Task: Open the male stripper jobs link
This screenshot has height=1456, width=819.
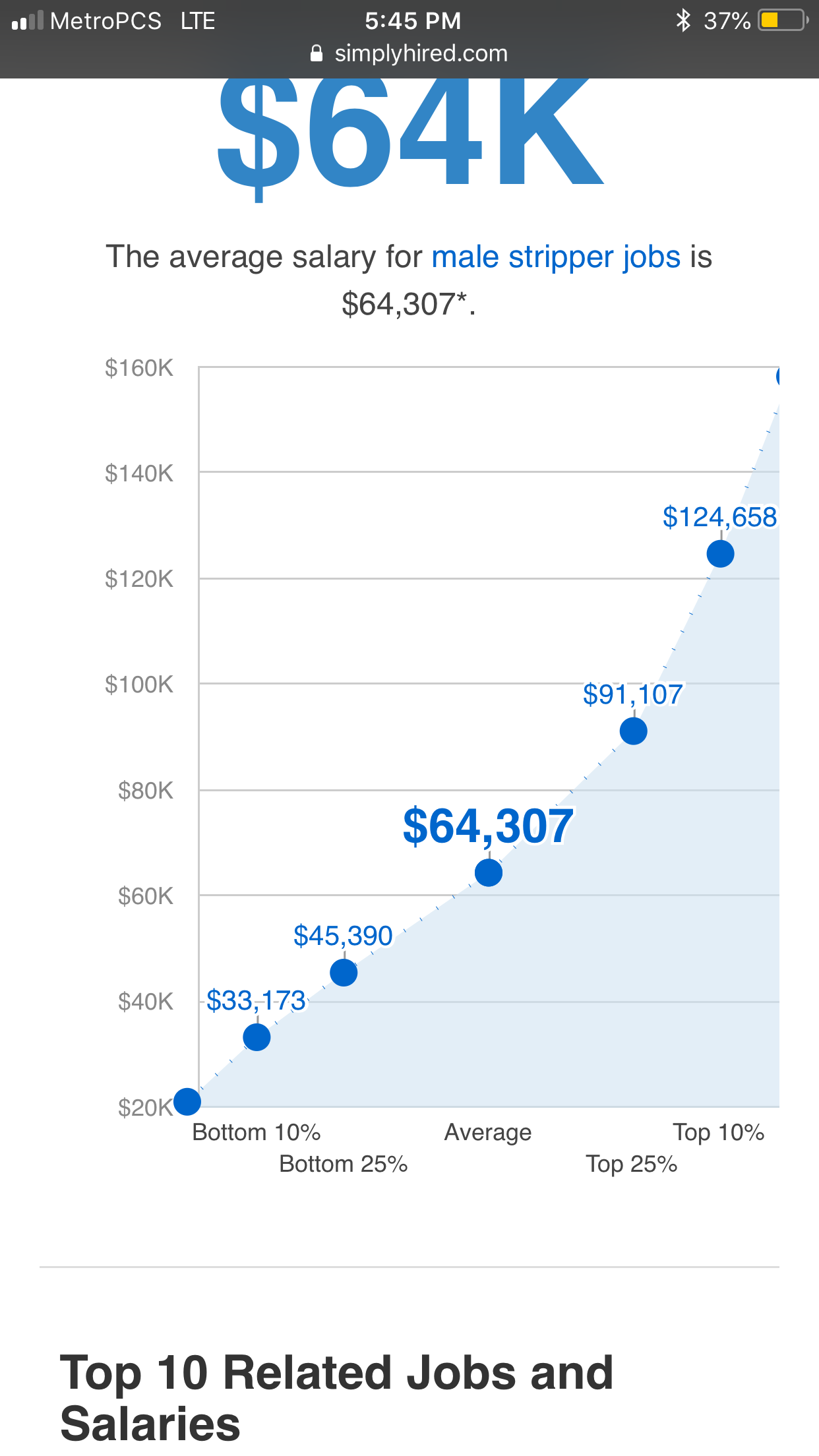Action: 555,257
